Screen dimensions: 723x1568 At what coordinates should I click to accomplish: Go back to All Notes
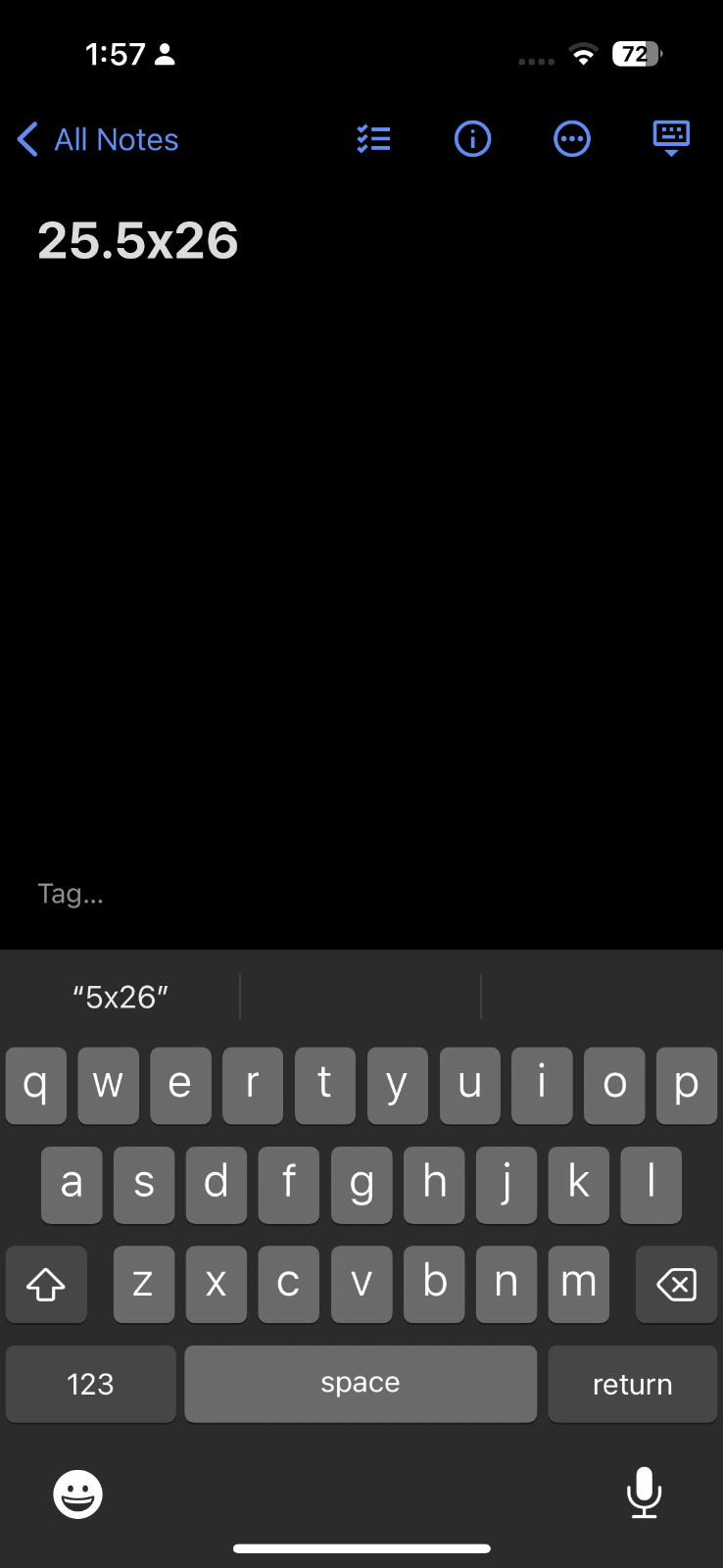click(98, 140)
